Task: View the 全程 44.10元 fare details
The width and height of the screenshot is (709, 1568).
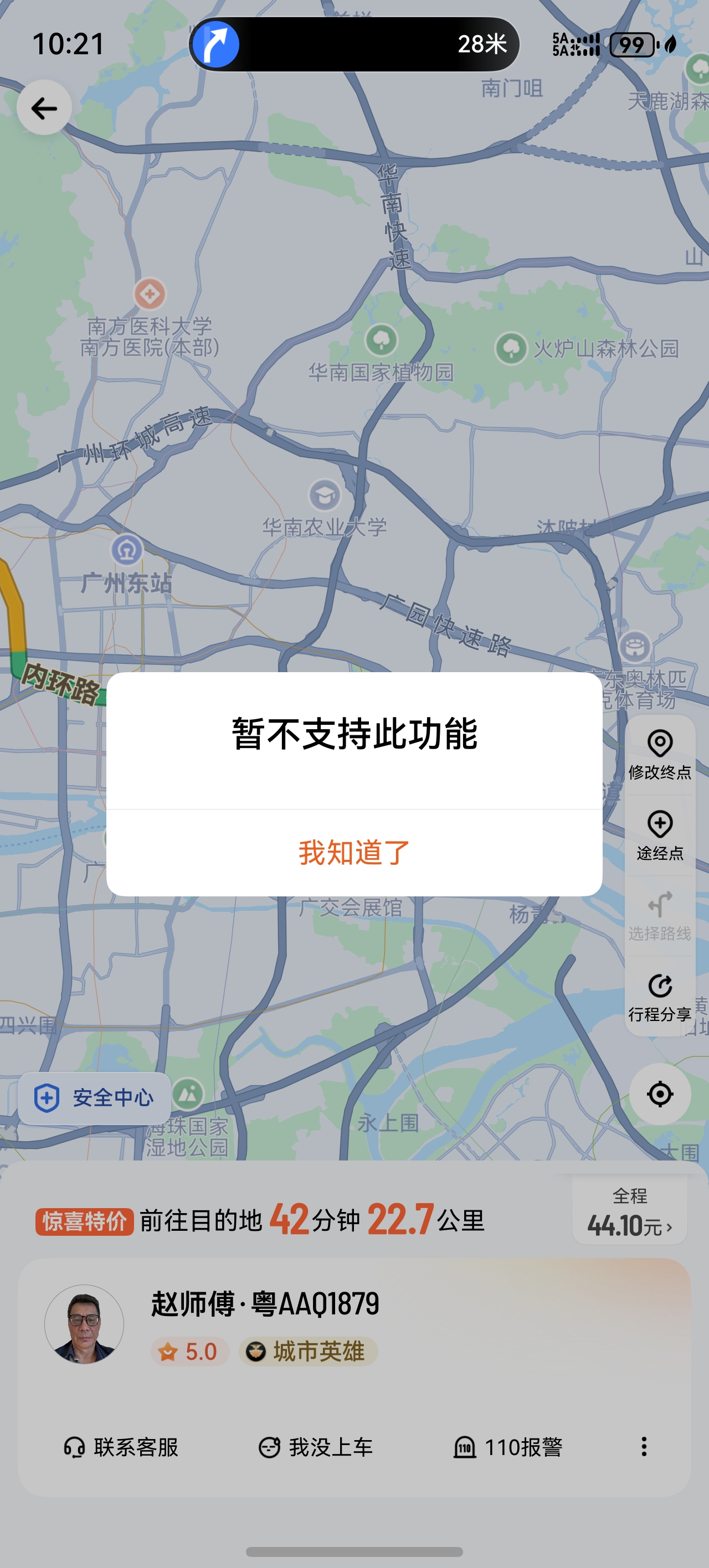Action: click(629, 1213)
